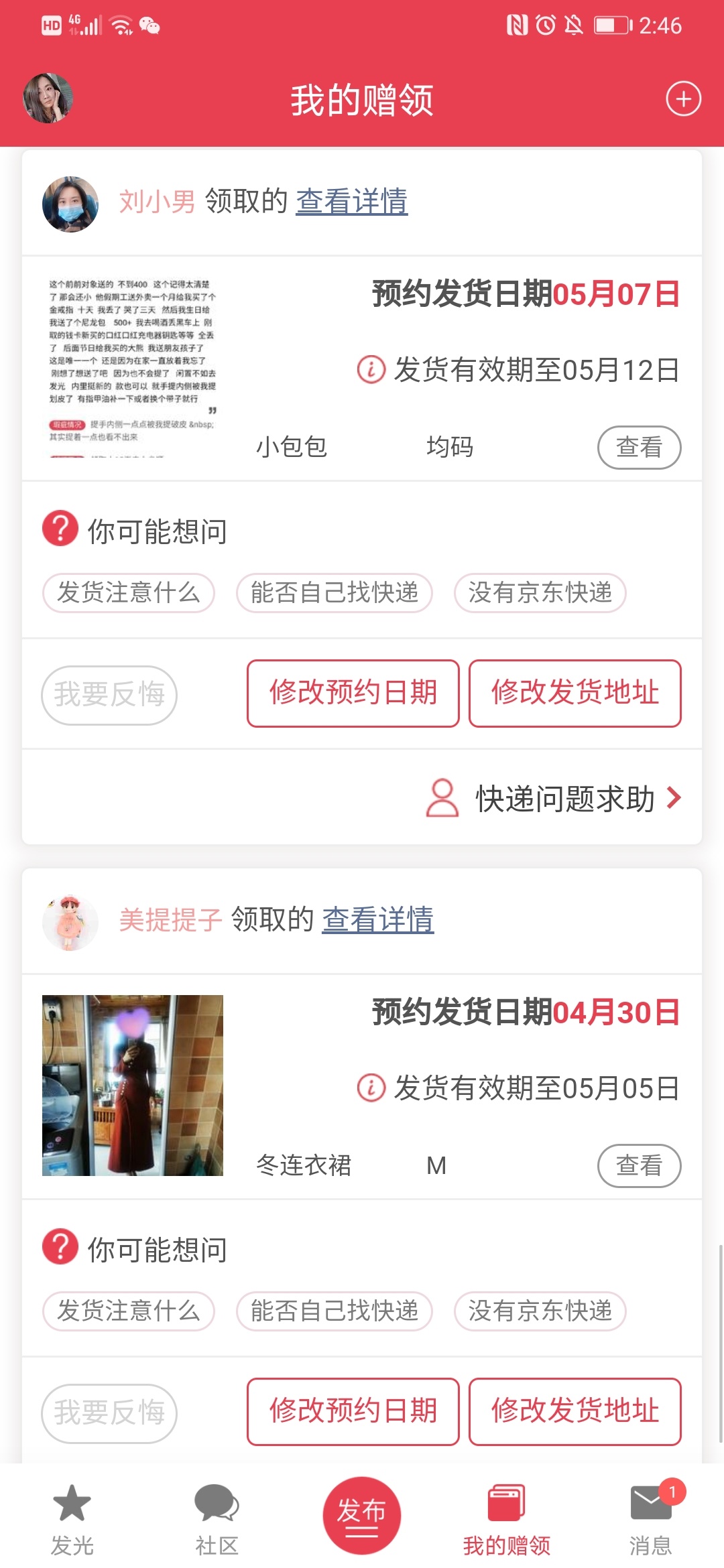Open profile avatar in the top bar
Viewport: 724px width, 1568px height.
click(48, 99)
